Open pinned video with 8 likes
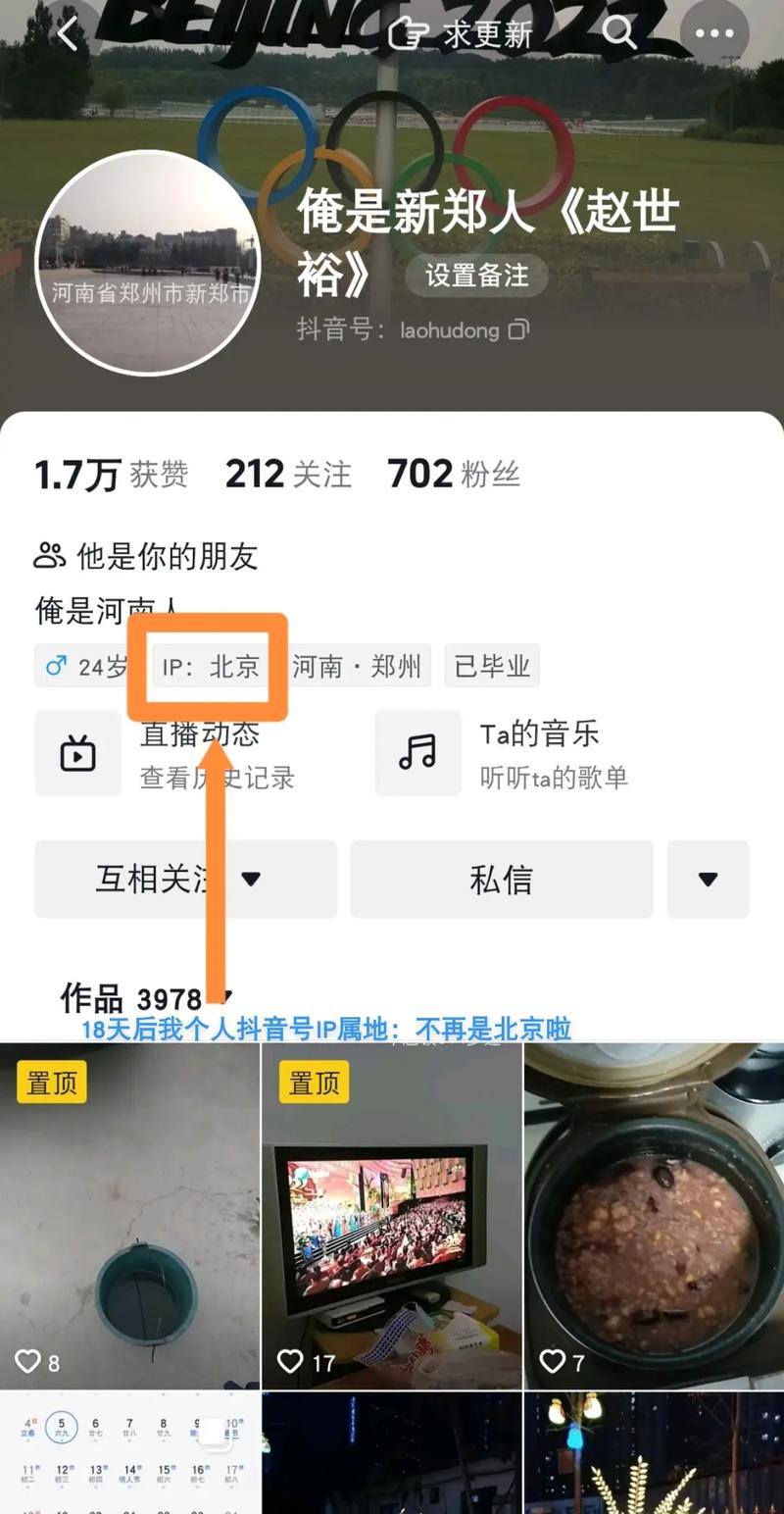The image size is (784, 1514). (x=129, y=1216)
